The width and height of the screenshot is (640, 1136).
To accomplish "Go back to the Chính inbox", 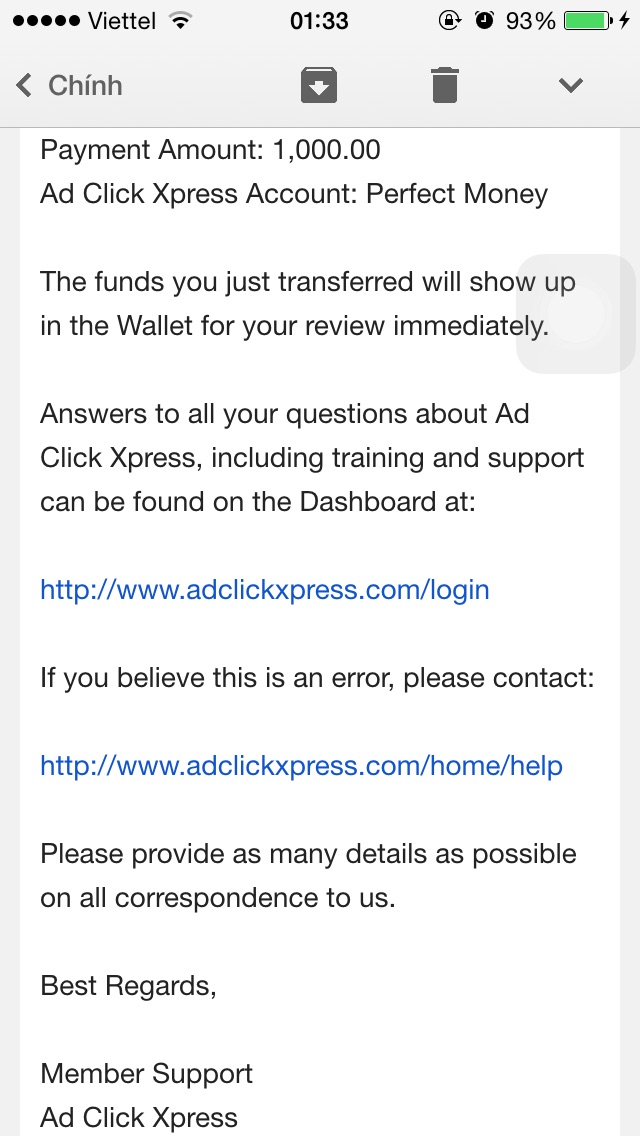I will pyautogui.click(x=69, y=86).
